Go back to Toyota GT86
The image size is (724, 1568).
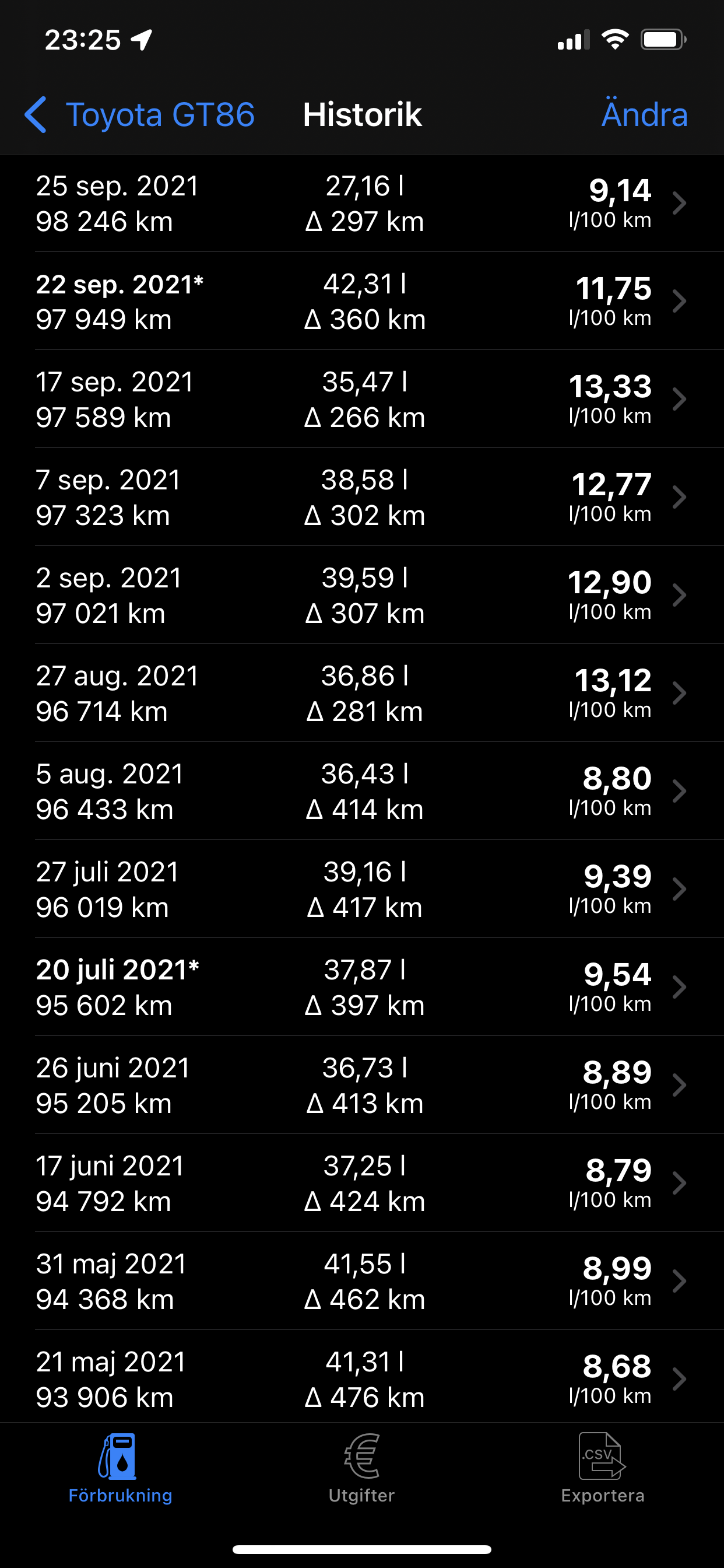pyautogui.click(x=139, y=114)
